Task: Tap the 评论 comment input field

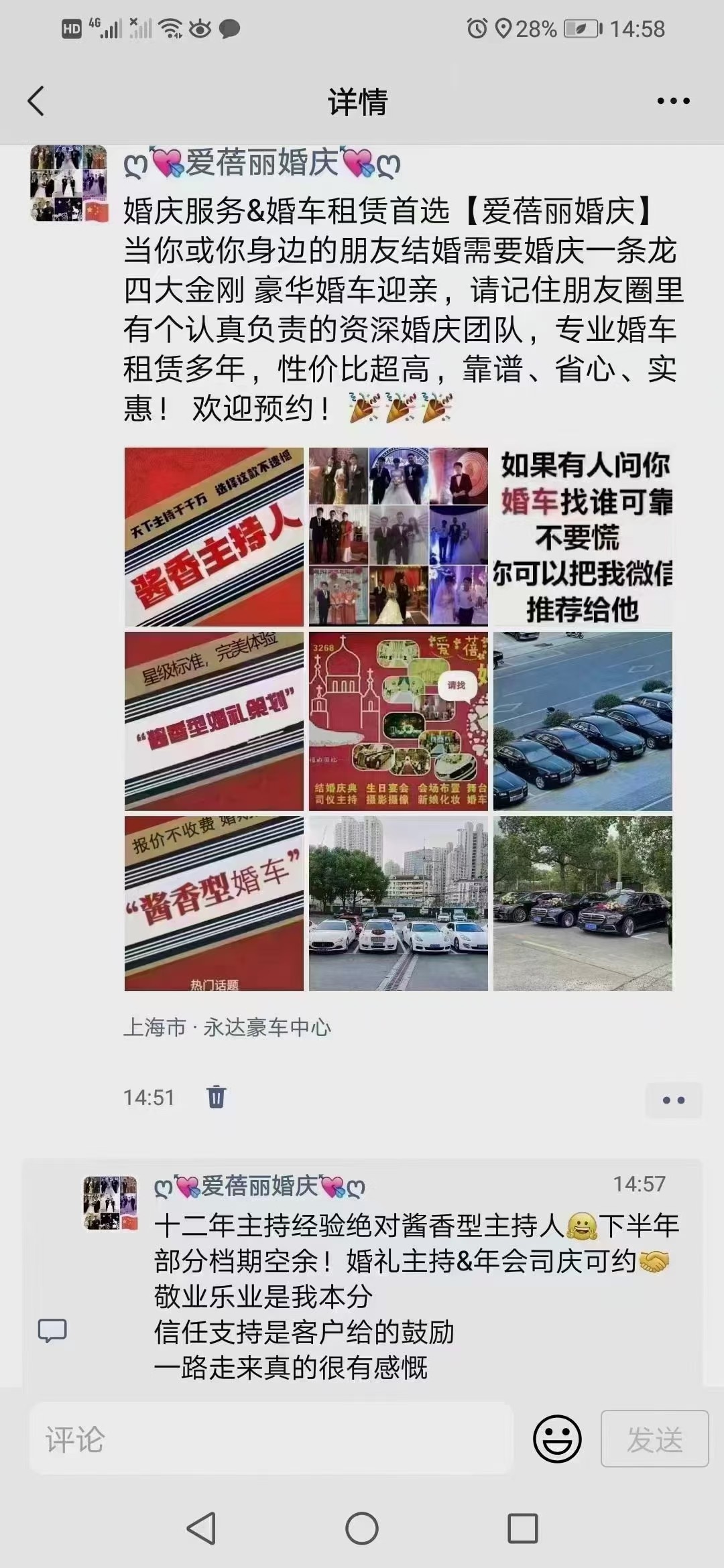Action: 271,1438
